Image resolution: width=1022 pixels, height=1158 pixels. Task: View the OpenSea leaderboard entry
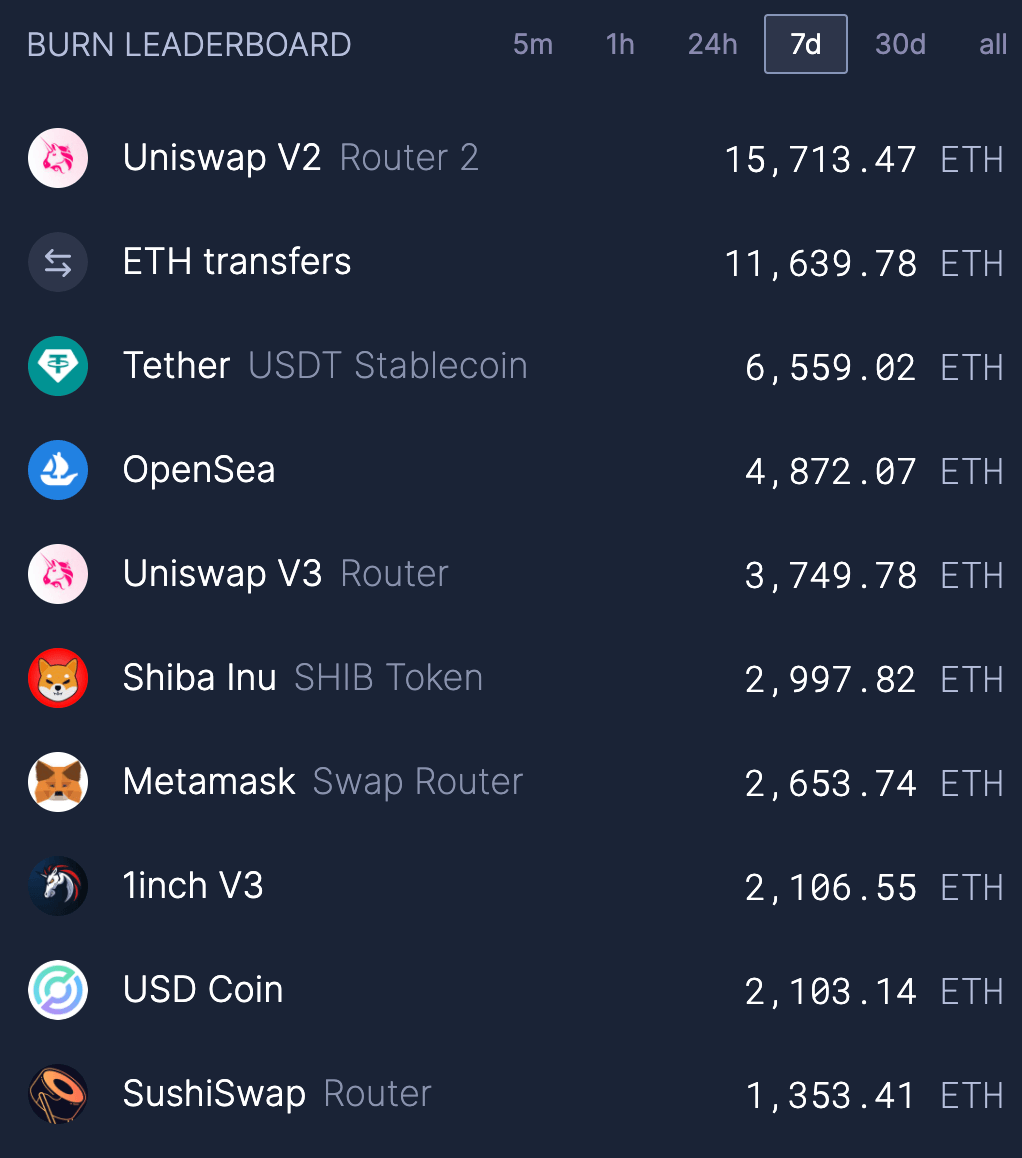[x=198, y=470]
